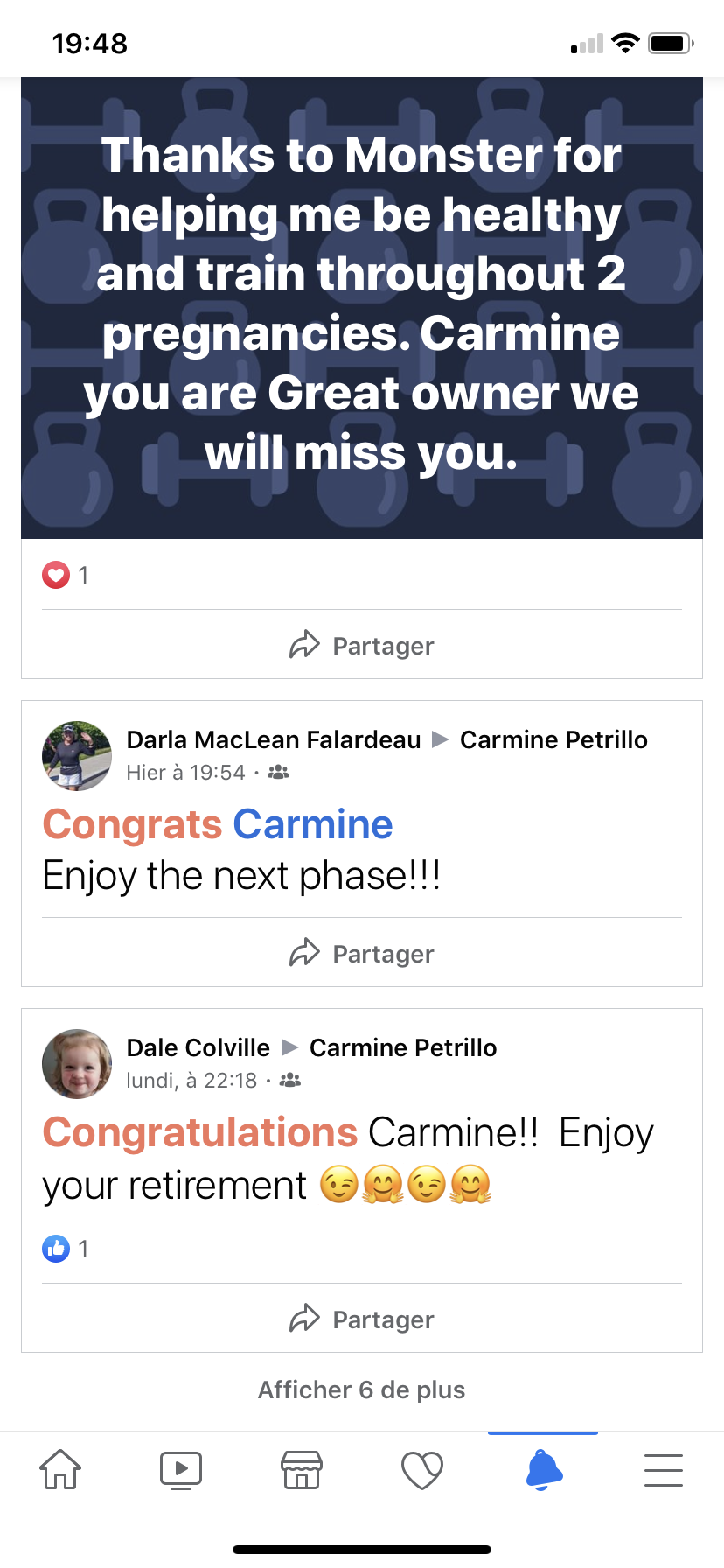Image resolution: width=724 pixels, height=1568 pixels.
Task: Go to the Home feed tab
Action: 60,1470
